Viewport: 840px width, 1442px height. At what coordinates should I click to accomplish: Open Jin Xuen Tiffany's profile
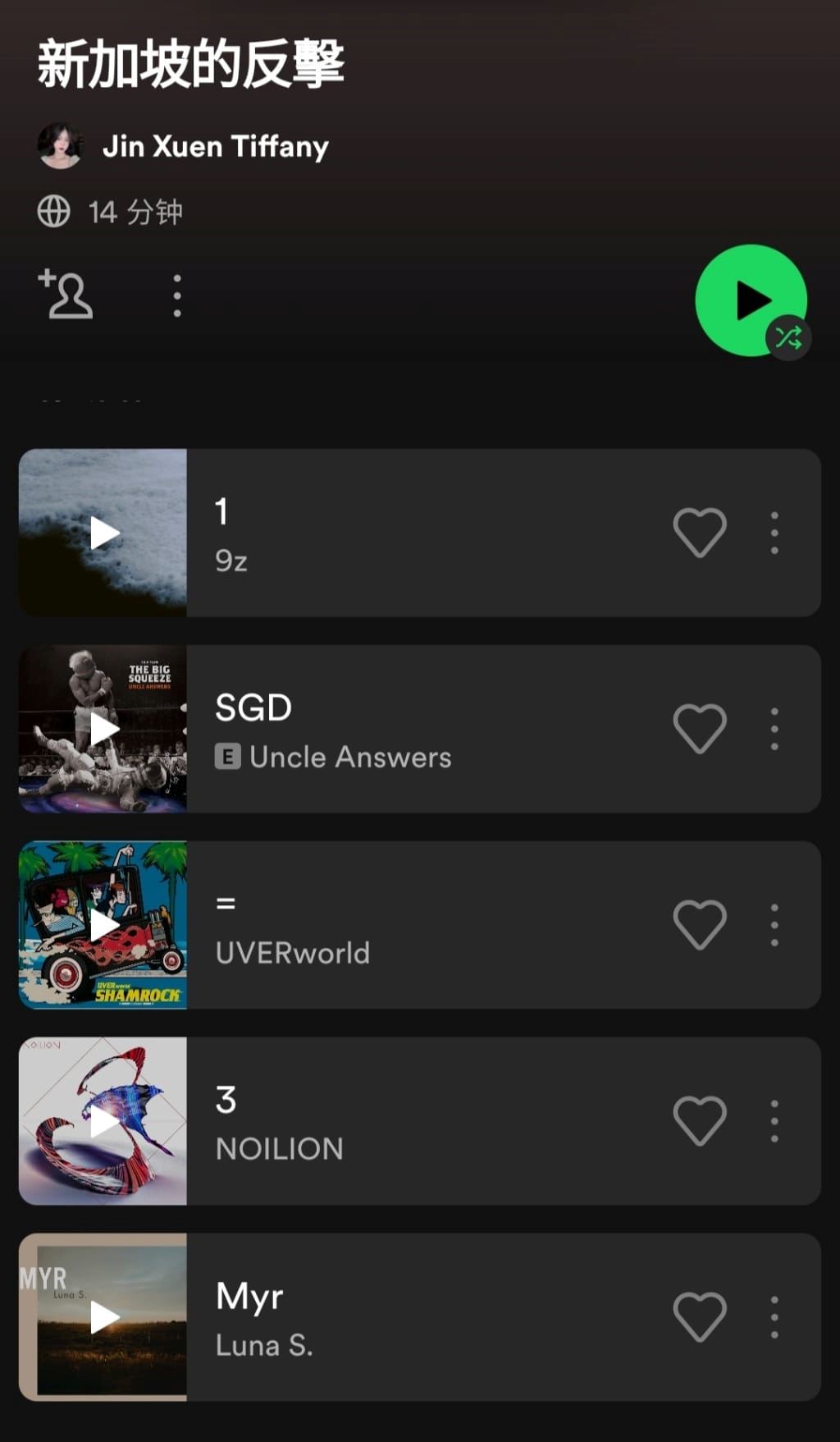pyautogui.click(x=214, y=147)
